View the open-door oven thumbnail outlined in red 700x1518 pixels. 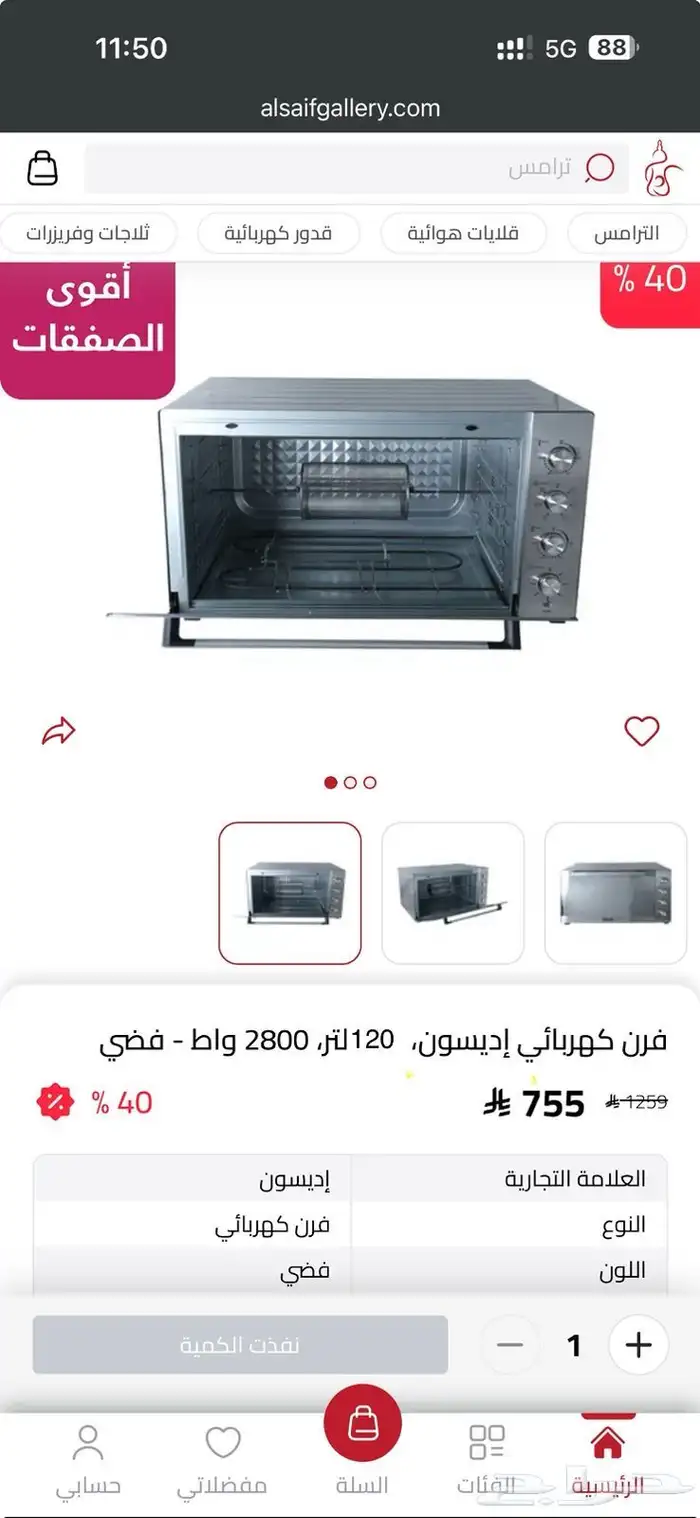coord(290,893)
